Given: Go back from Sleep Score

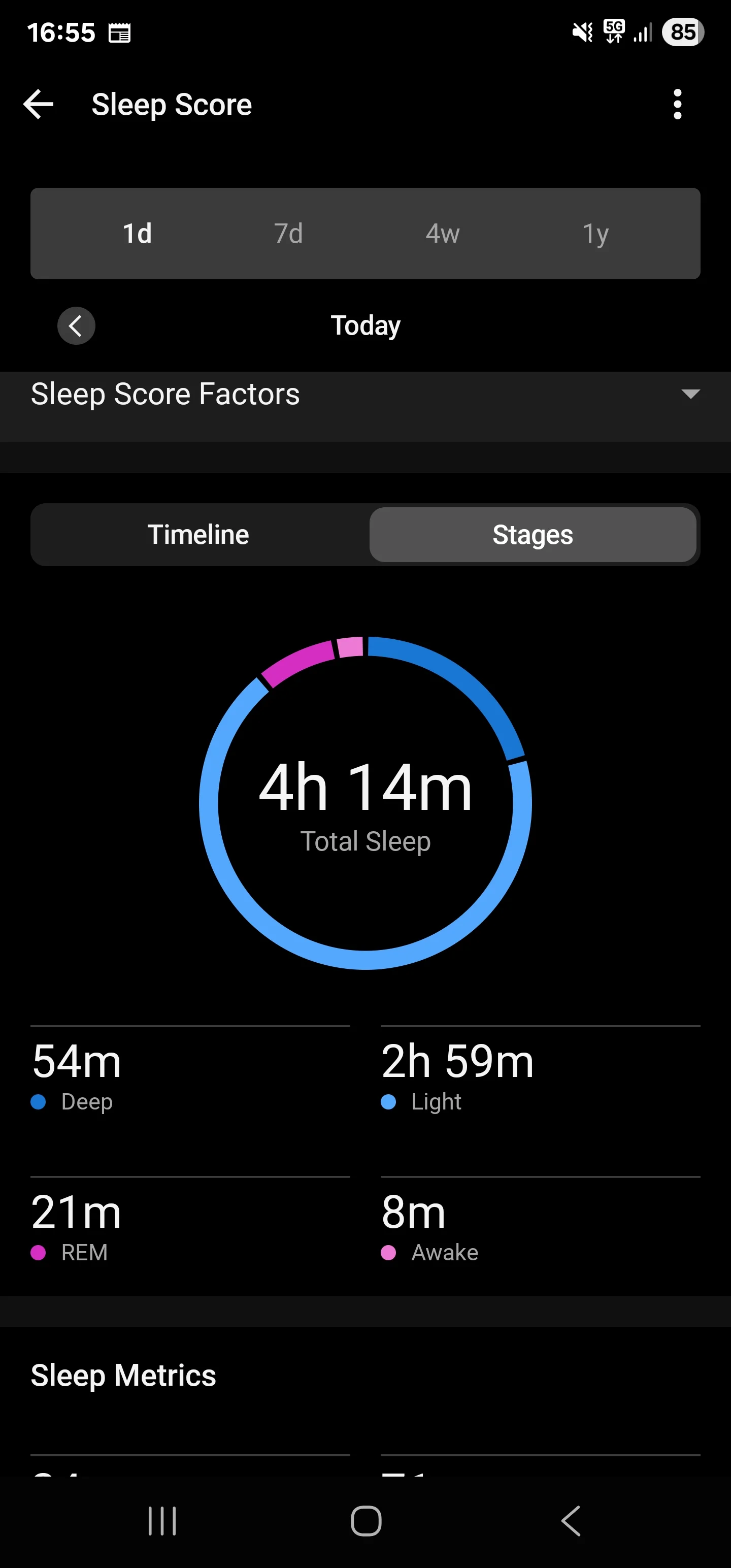Looking at the screenshot, I should (x=39, y=105).
